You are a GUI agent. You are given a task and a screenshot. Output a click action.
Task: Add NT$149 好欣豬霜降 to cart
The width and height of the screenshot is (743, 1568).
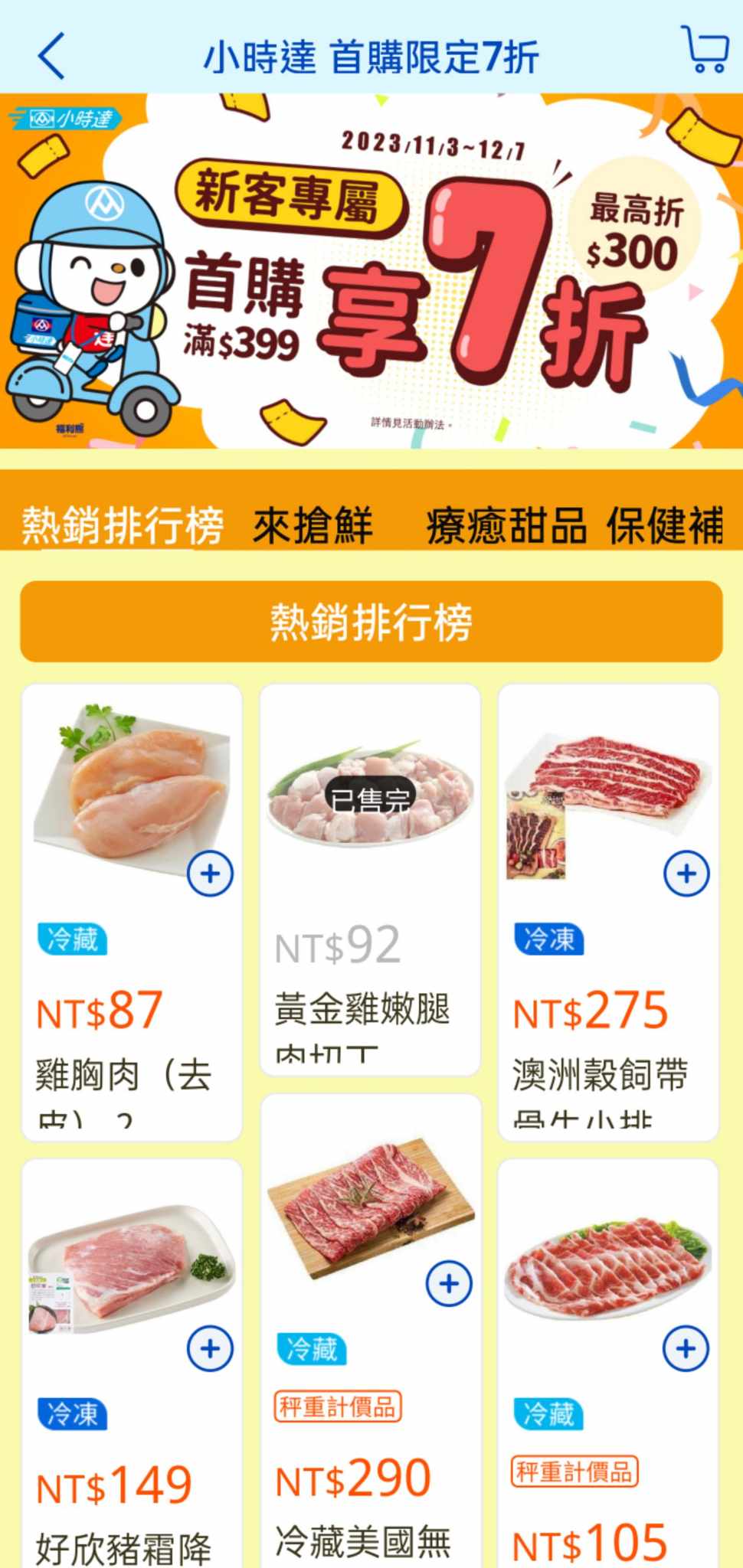[210, 1348]
